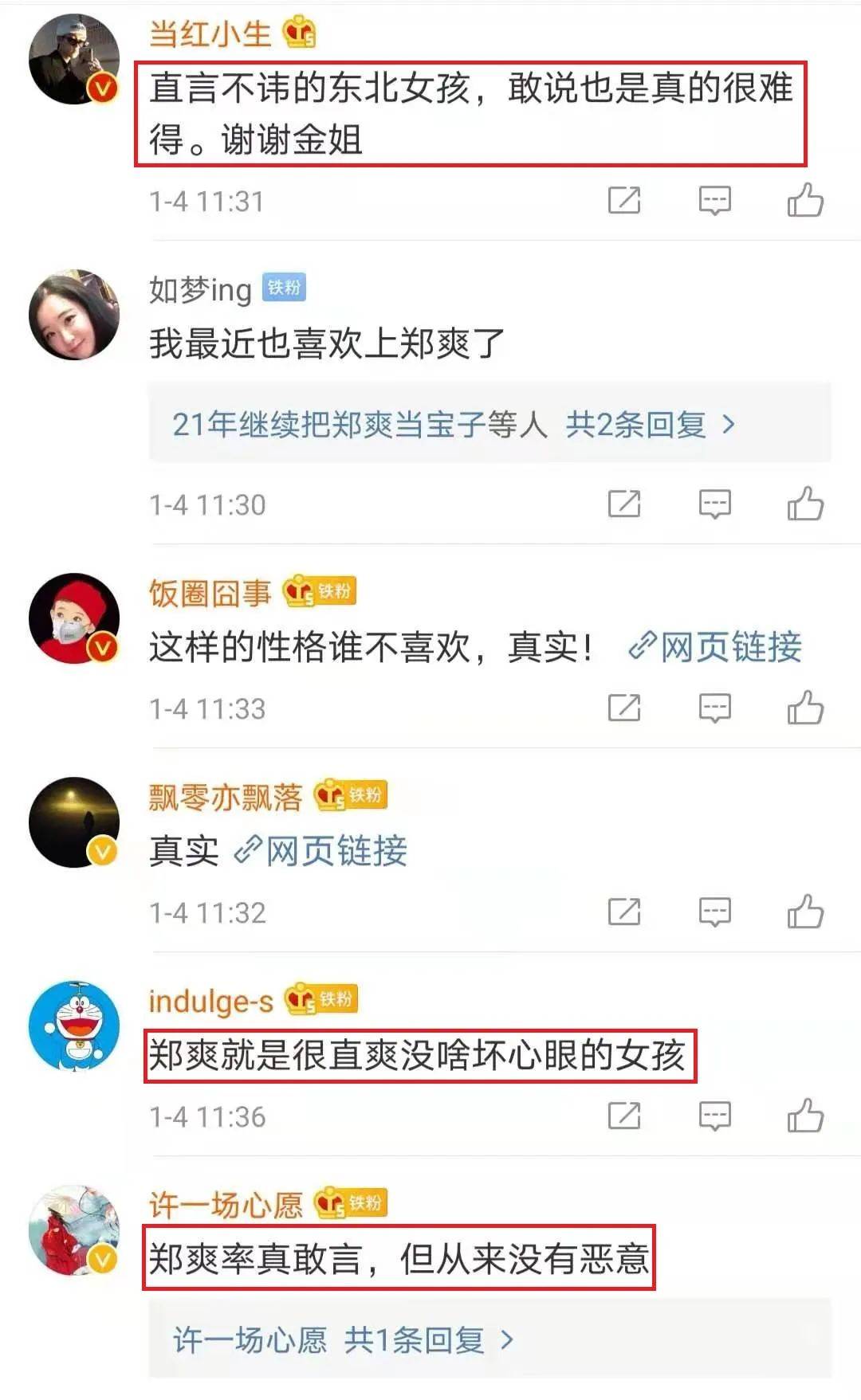Repost 如梦ing's comment
Image resolution: width=861 pixels, height=1400 pixels.
[x=624, y=504]
